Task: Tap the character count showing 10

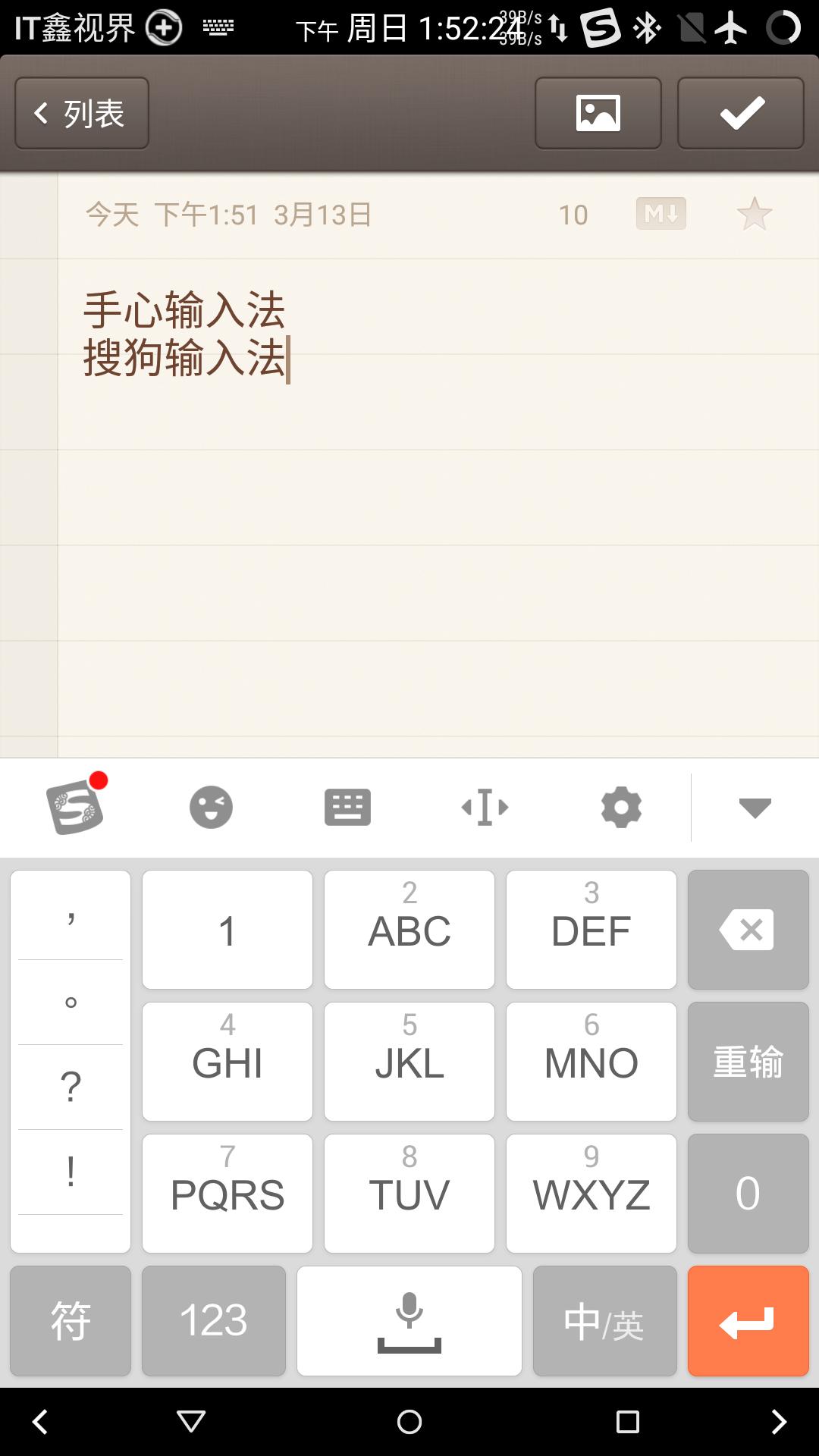Action: 574,215
